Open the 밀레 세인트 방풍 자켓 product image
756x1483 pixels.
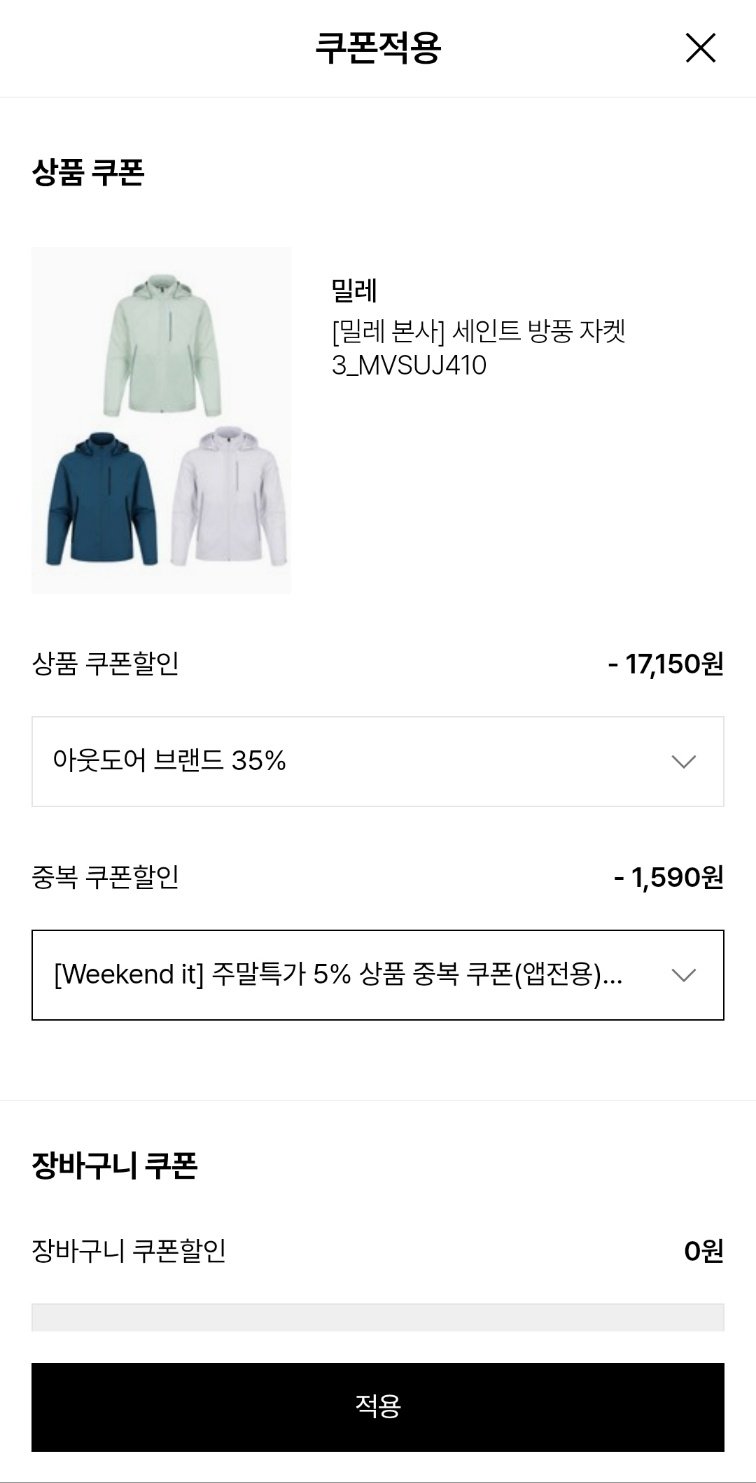coord(161,421)
